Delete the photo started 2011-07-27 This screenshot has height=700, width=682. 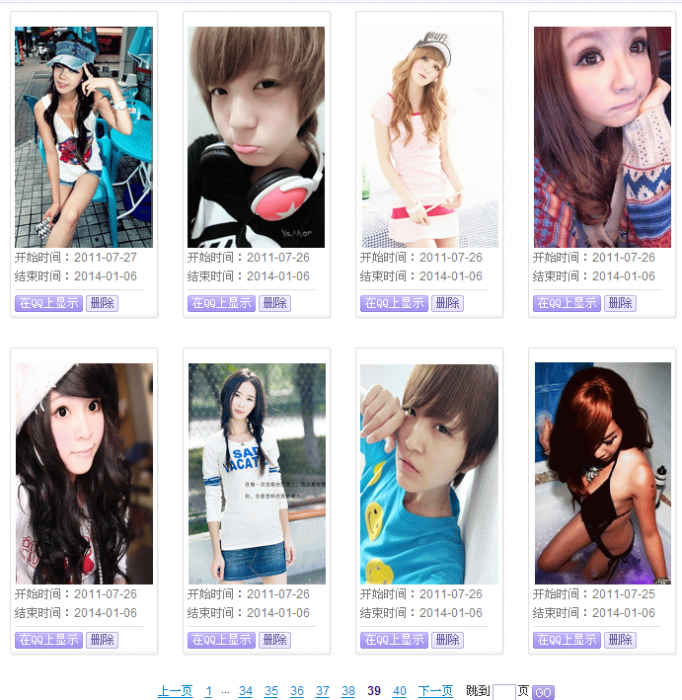tap(102, 303)
